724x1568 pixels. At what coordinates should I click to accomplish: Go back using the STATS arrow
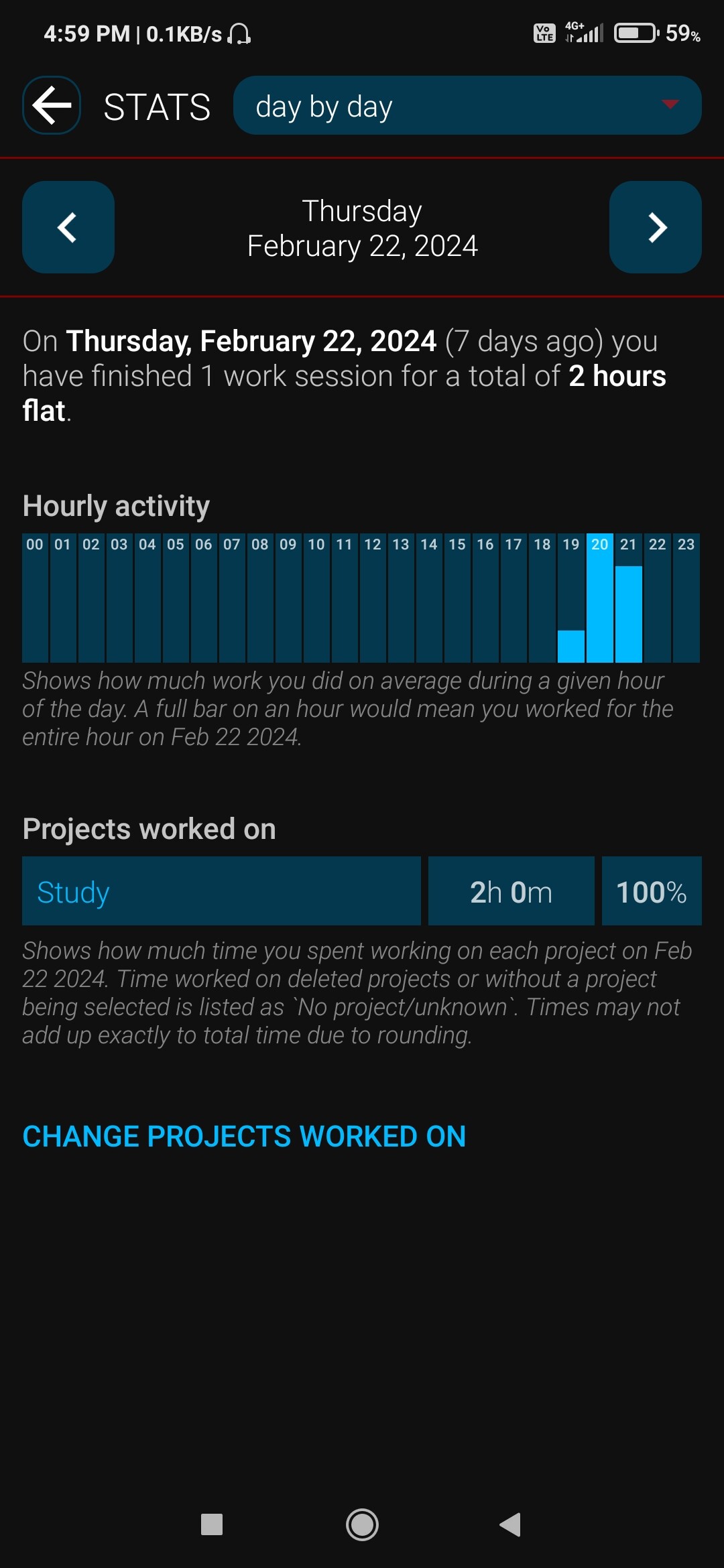pos(52,105)
